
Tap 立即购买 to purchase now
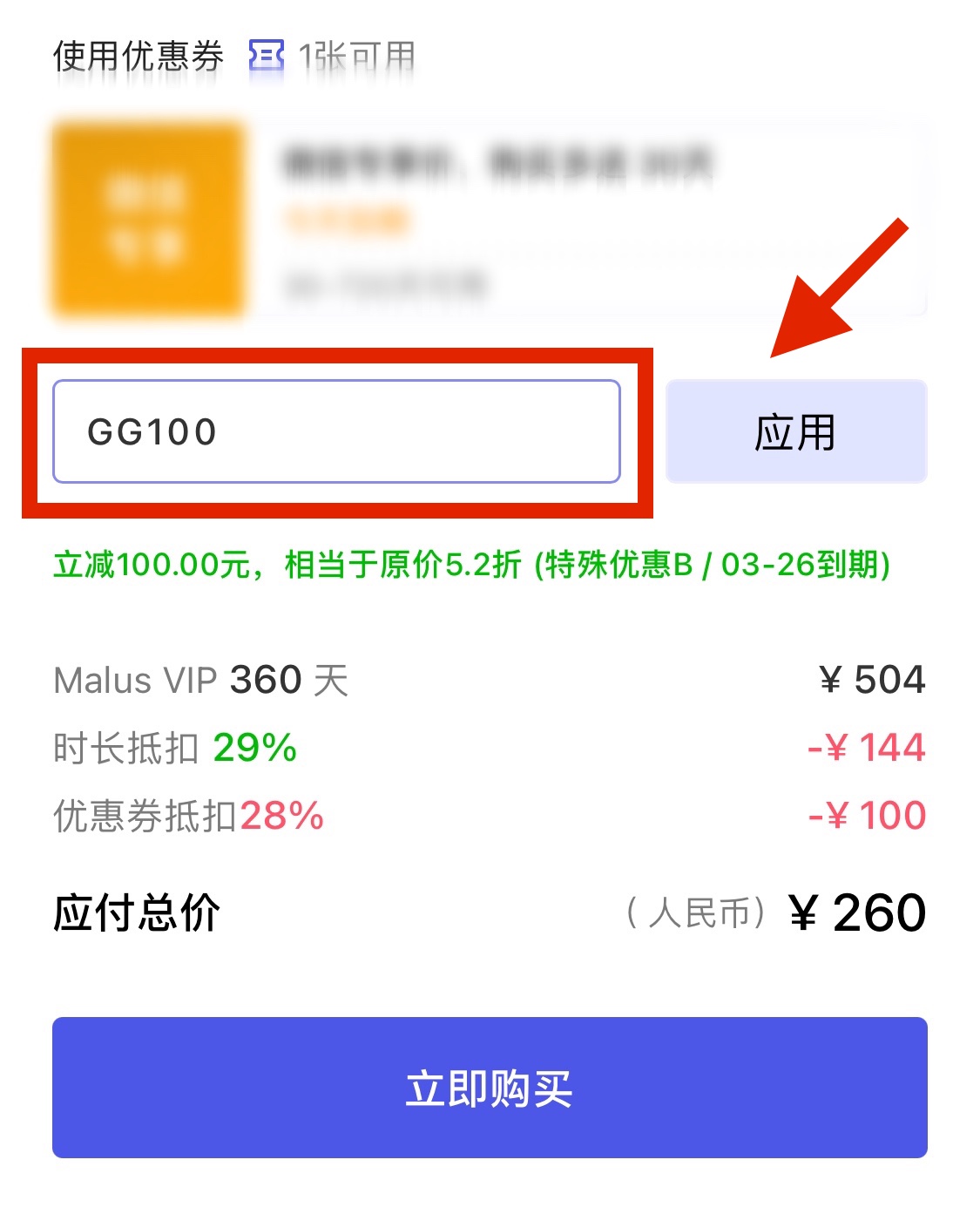coord(490,1087)
